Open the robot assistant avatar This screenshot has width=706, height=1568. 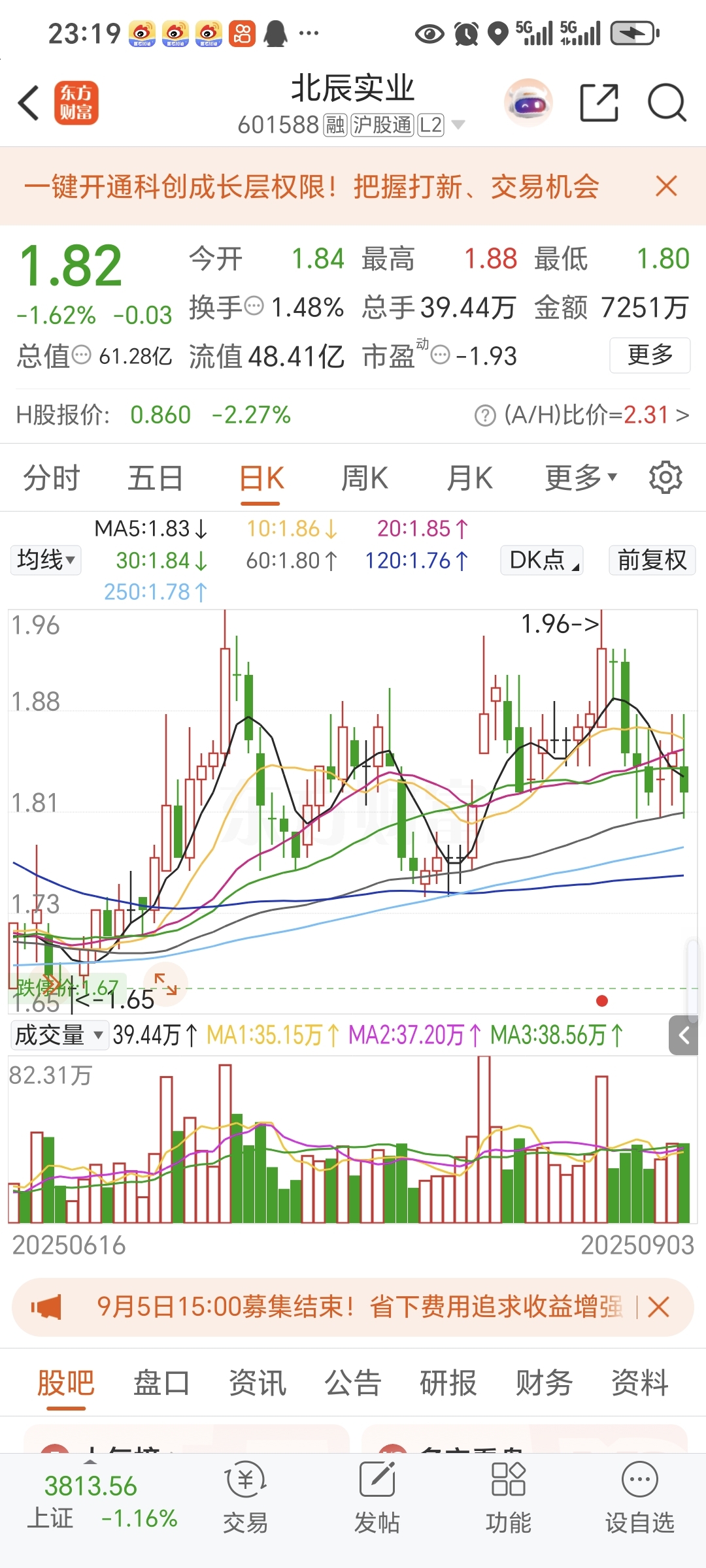coord(528,103)
